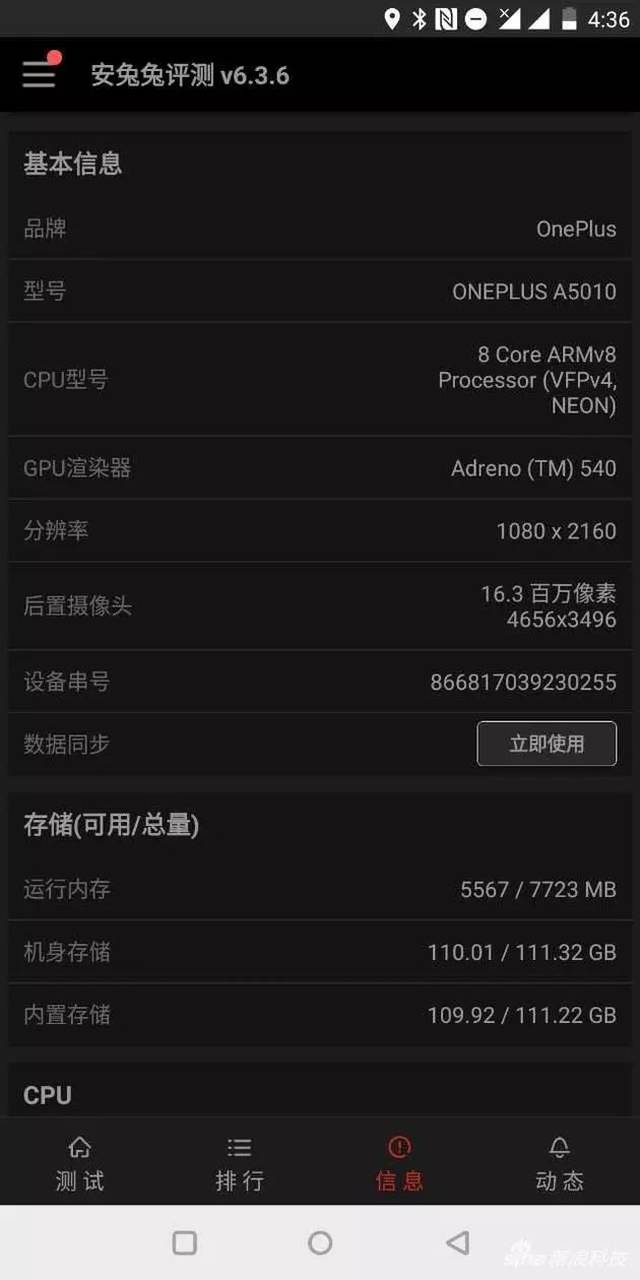Image resolution: width=640 pixels, height=1280 pixels.
Task: Tap the 立即使用 button for data sync
Action: tap(546, 744)
